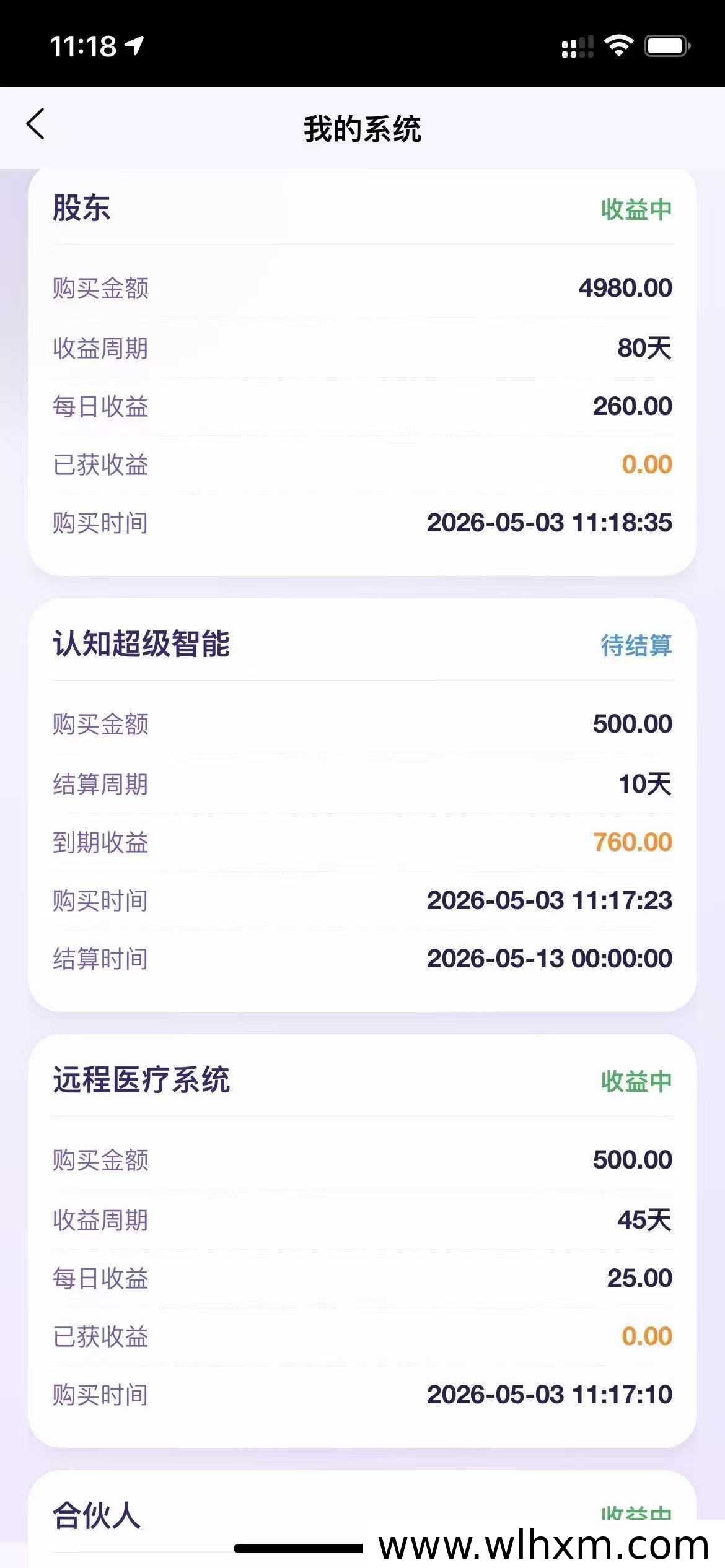
Task: Open the 认知超级智能 card
Action: tap(362, 805)
